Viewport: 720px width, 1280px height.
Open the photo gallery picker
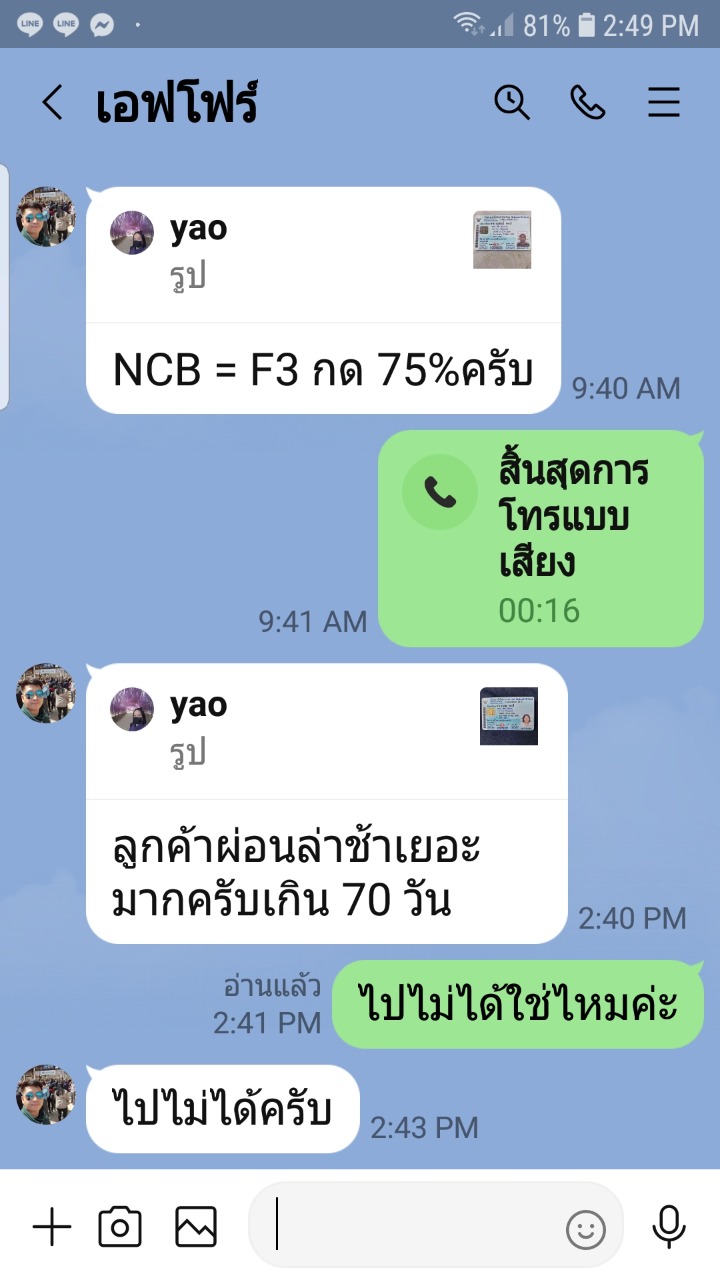[x=196, y=1226]
